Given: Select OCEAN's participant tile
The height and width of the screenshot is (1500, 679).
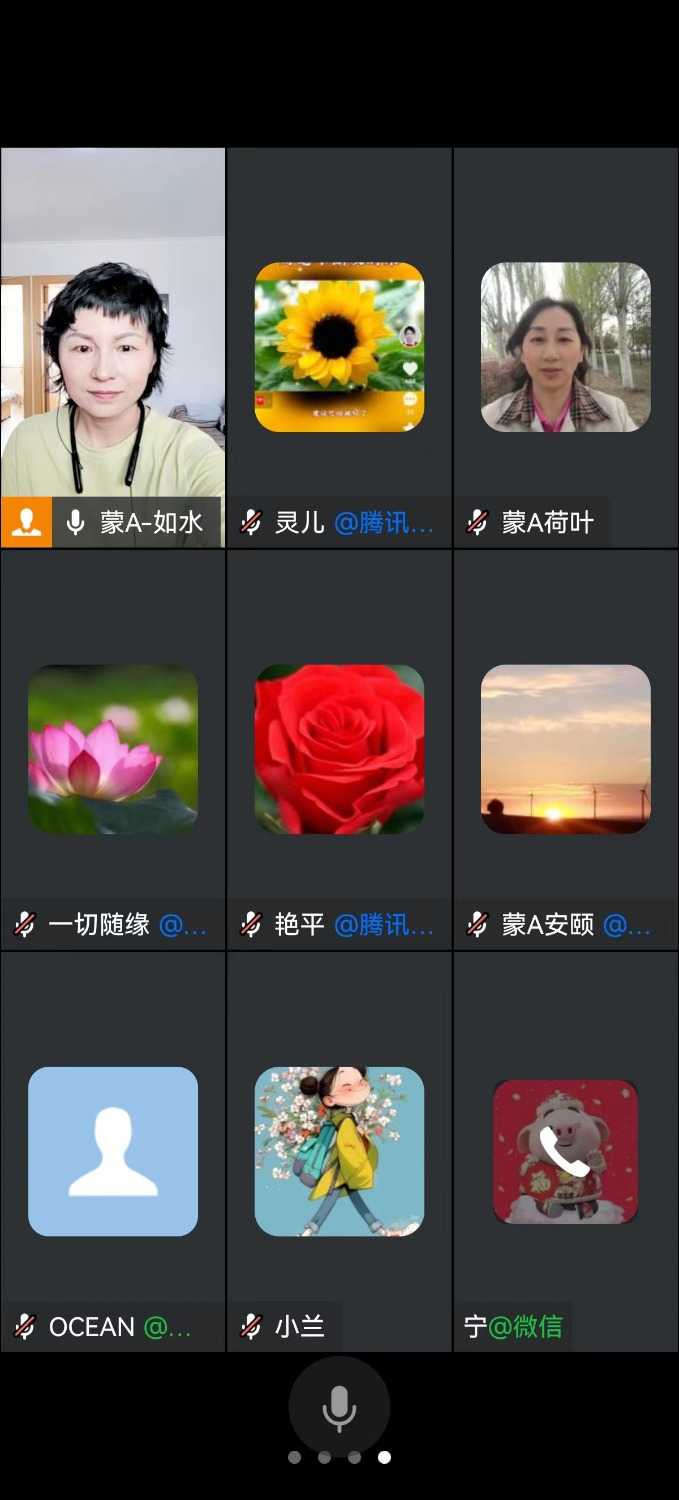Looking at the screenshot, I should [113, 1151].
